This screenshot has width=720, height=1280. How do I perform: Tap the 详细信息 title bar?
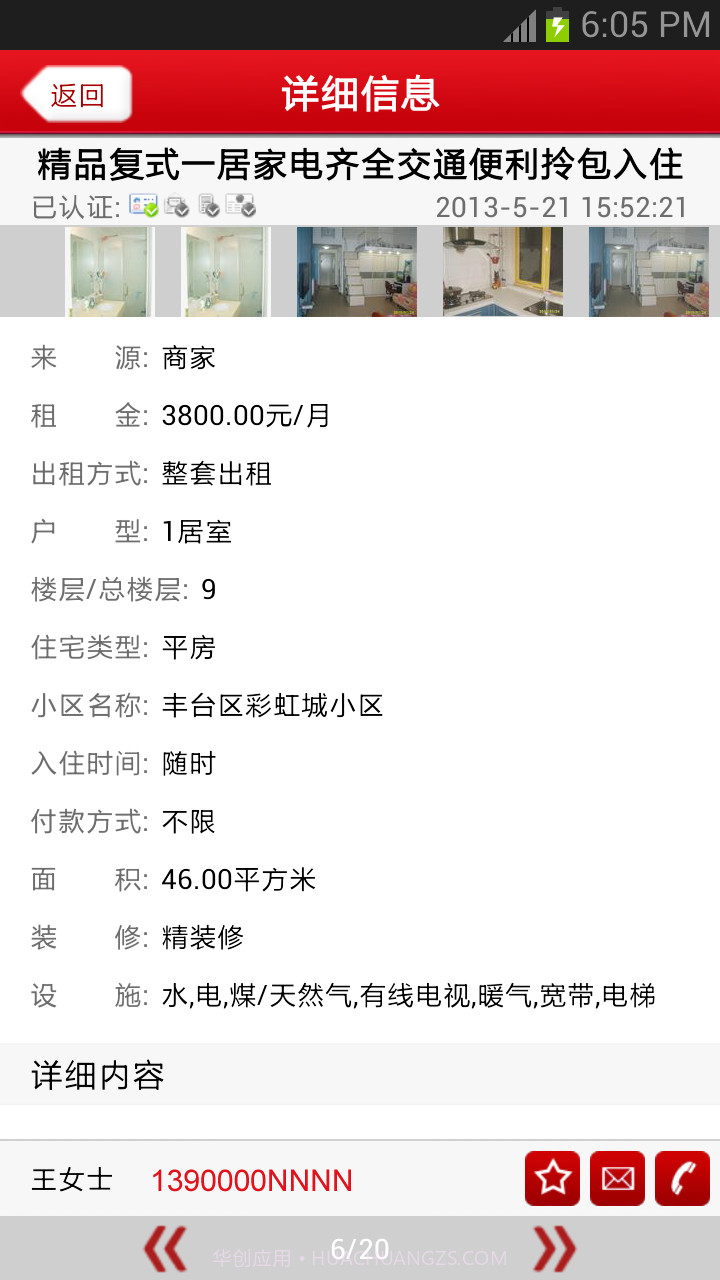click(360, 92)
